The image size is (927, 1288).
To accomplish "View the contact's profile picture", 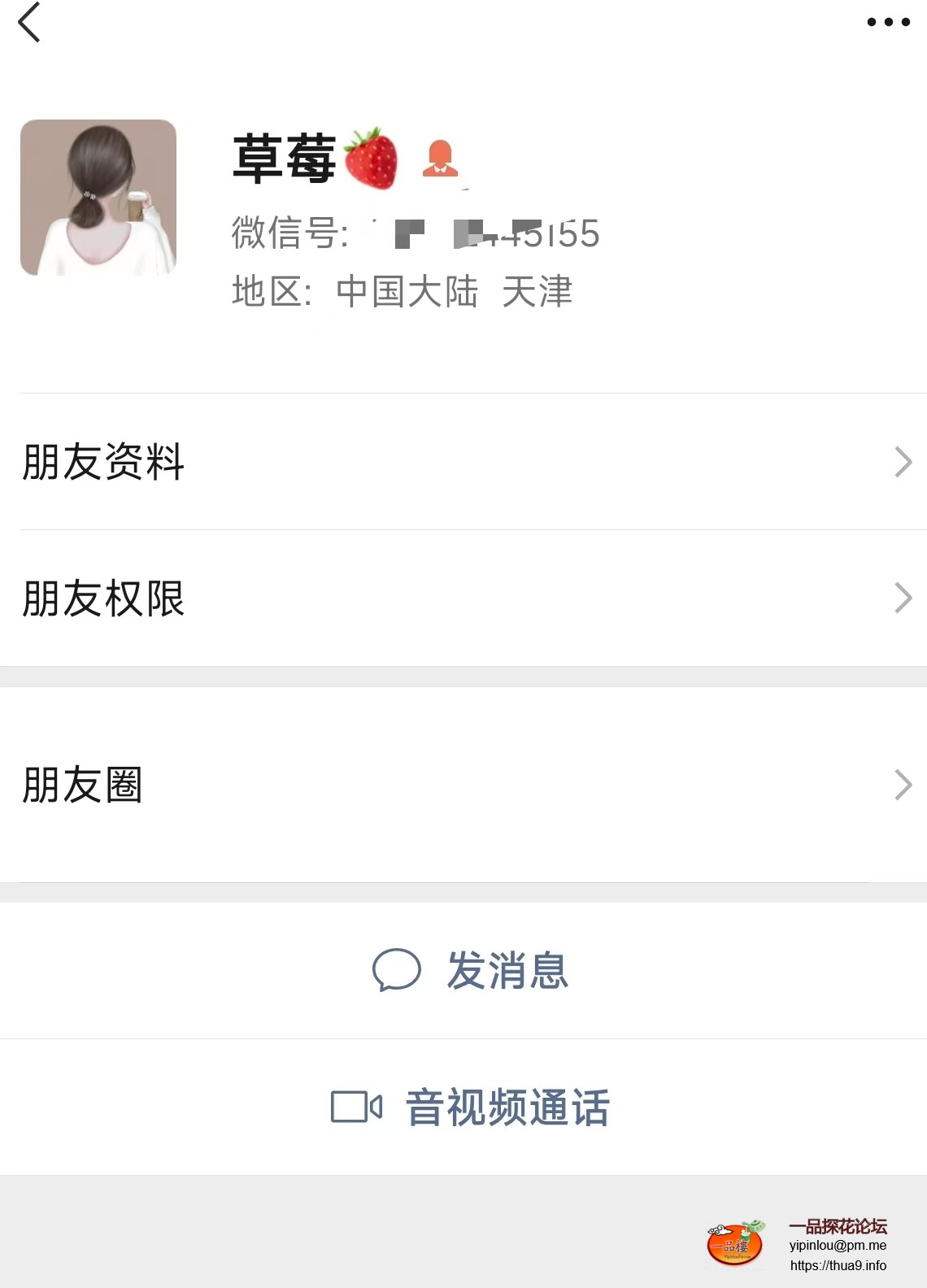I will [98, 198].
